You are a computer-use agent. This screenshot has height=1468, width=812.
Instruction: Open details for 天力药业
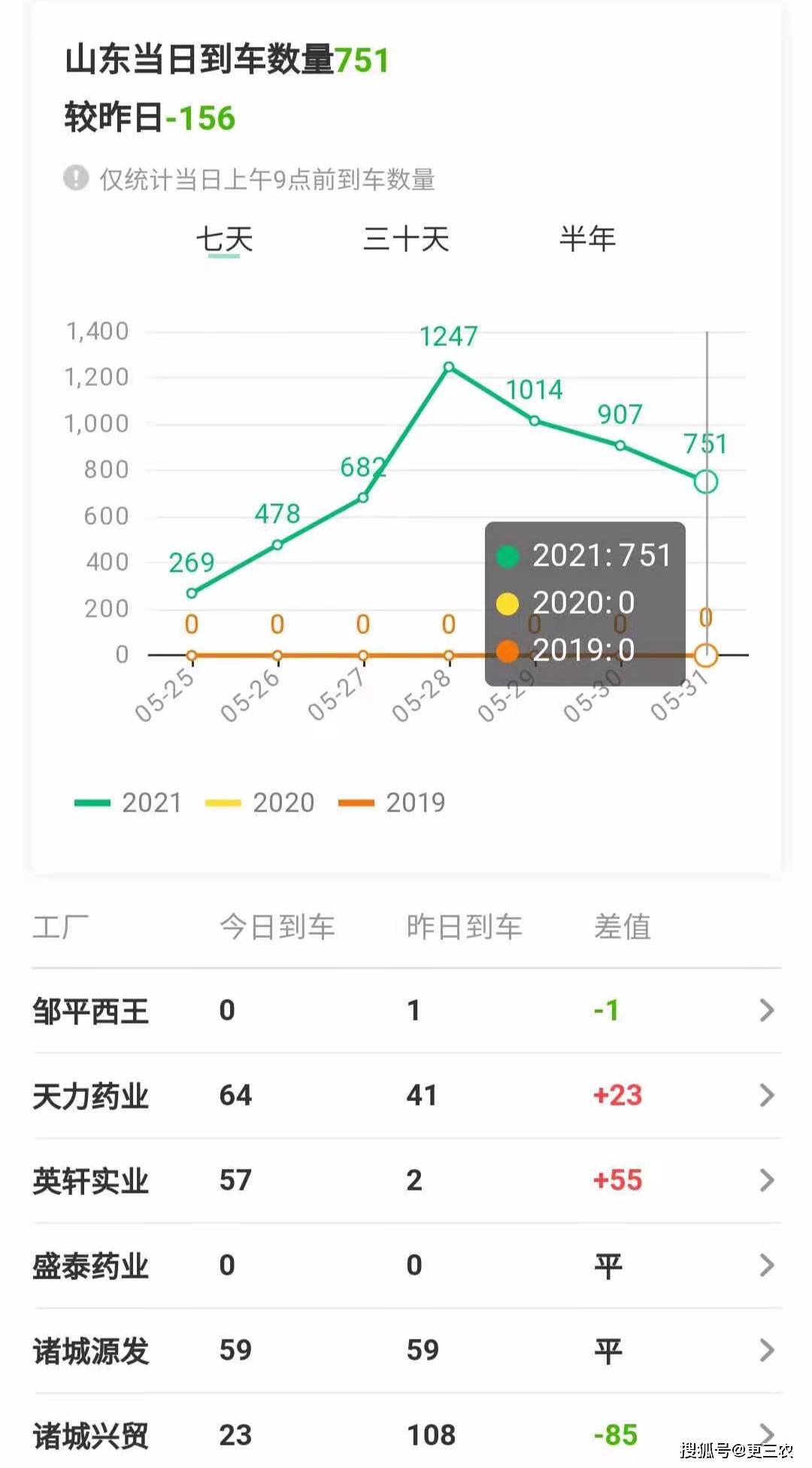406,1095
